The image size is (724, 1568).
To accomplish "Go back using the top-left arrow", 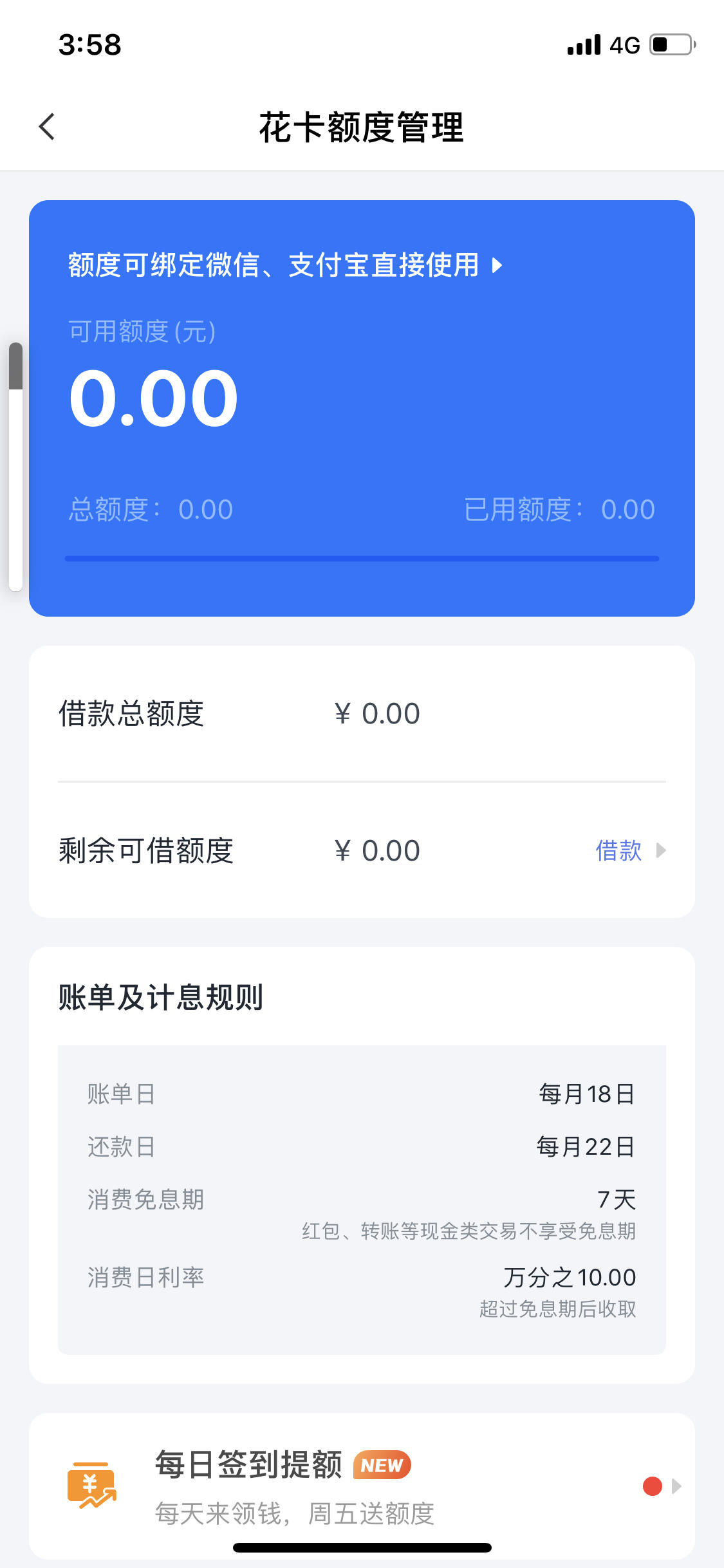I will (x=47, y=127).
